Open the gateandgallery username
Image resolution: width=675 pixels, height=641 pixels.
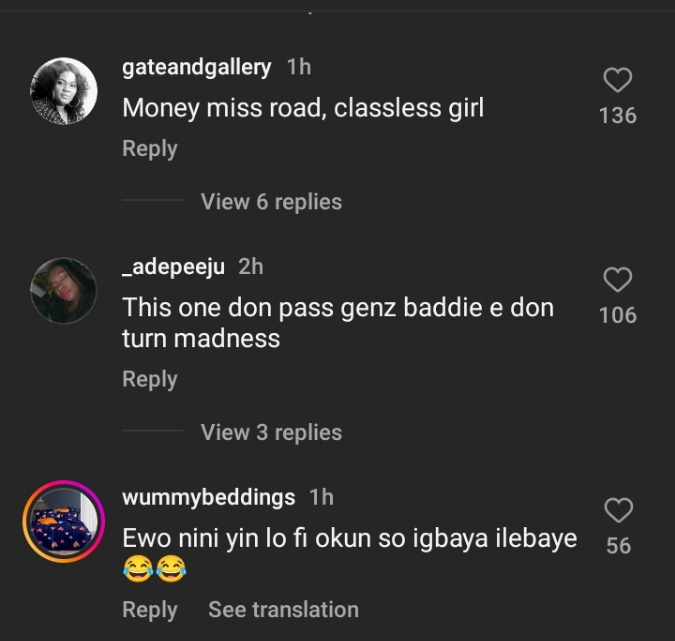pos(196,67)
